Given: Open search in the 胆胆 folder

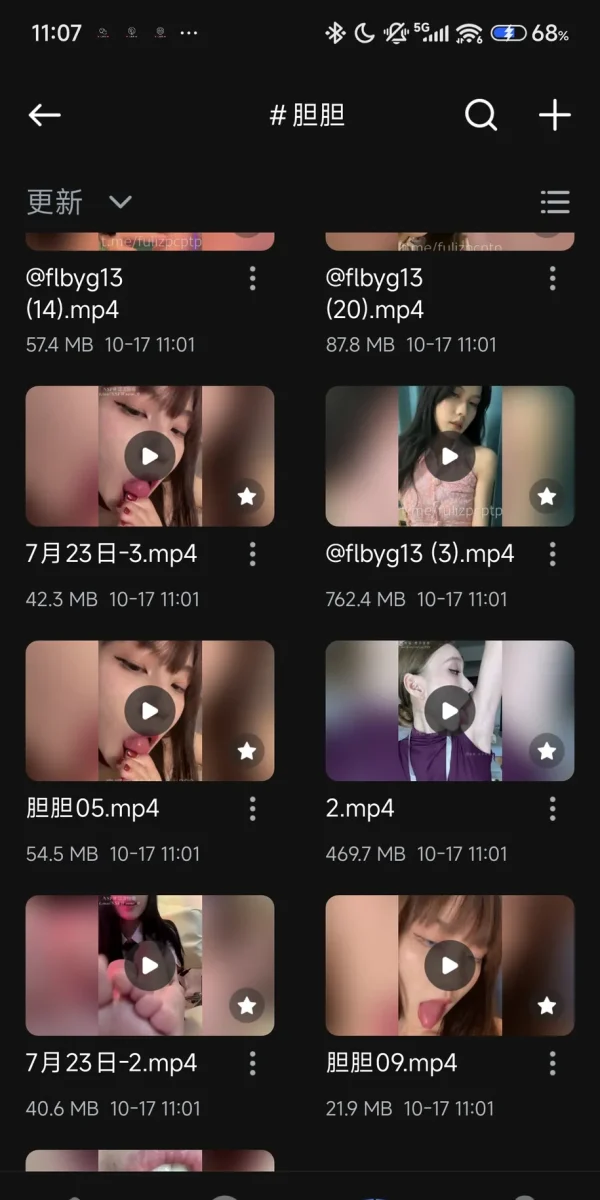Looking at the screenshot, I should [x=481, y=116].
